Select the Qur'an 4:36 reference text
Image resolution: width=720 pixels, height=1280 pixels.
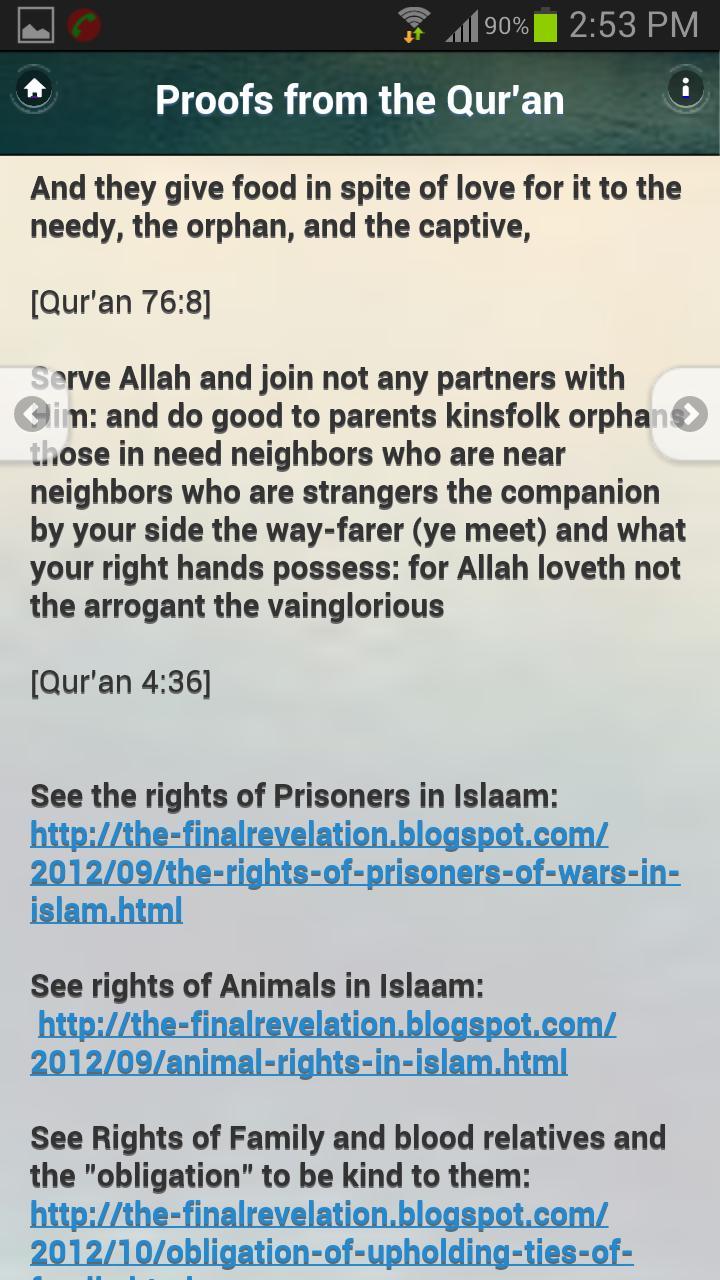(120, 683)
